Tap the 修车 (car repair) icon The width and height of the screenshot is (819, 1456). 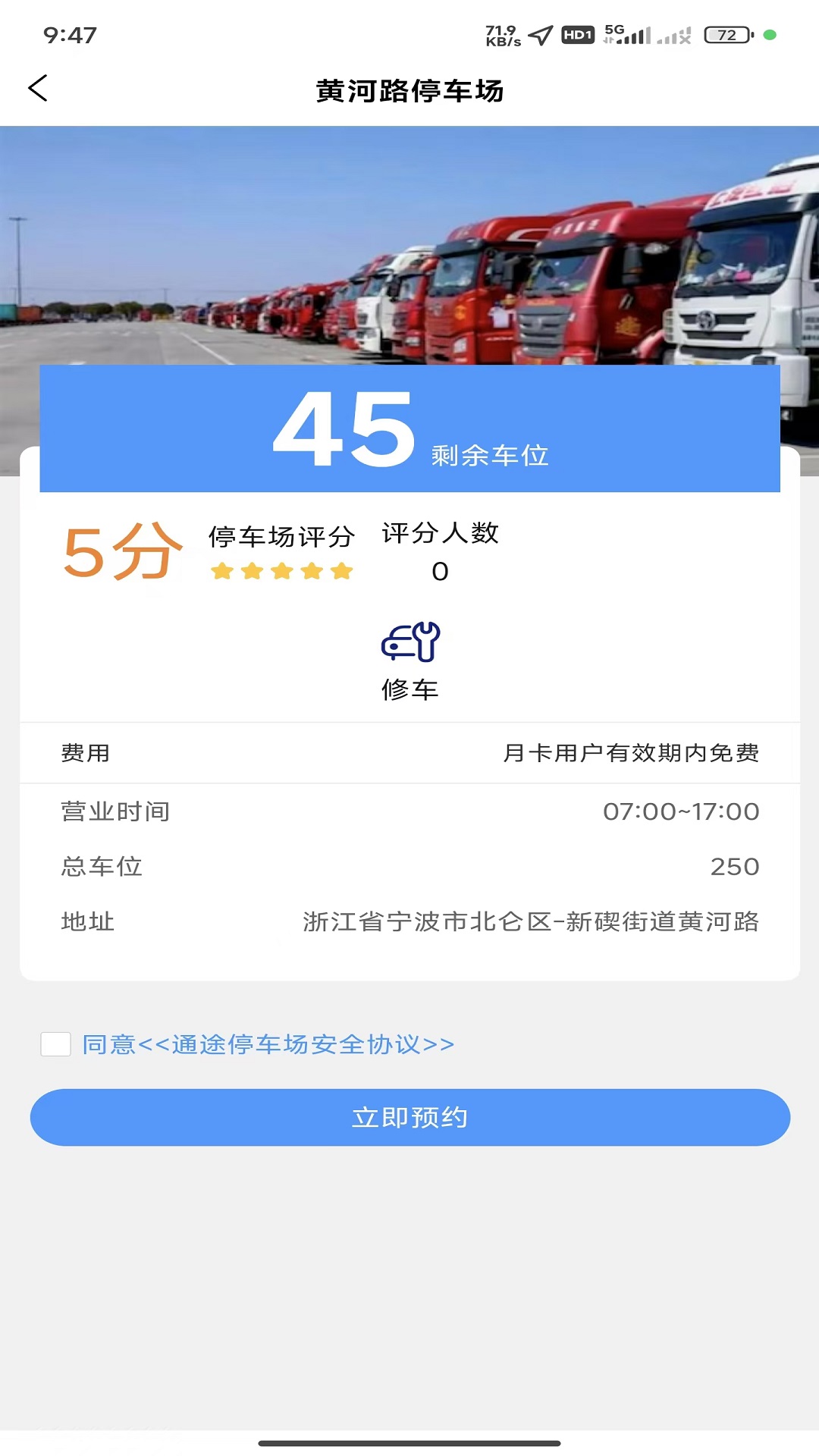point(413,644)
